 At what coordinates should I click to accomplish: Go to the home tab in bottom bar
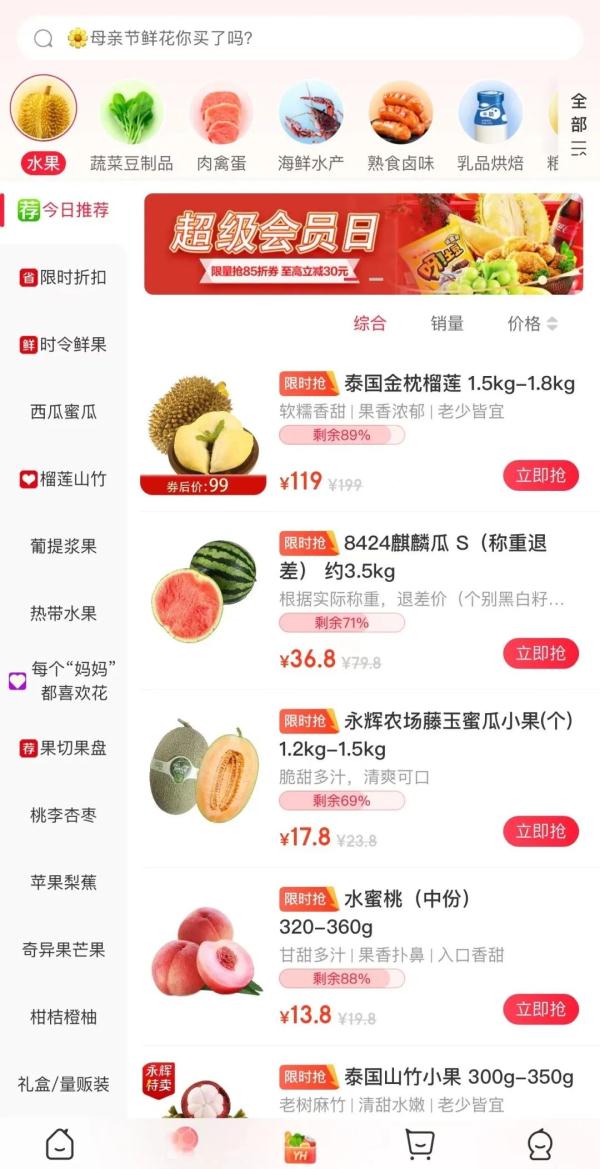click(60, 1143)
